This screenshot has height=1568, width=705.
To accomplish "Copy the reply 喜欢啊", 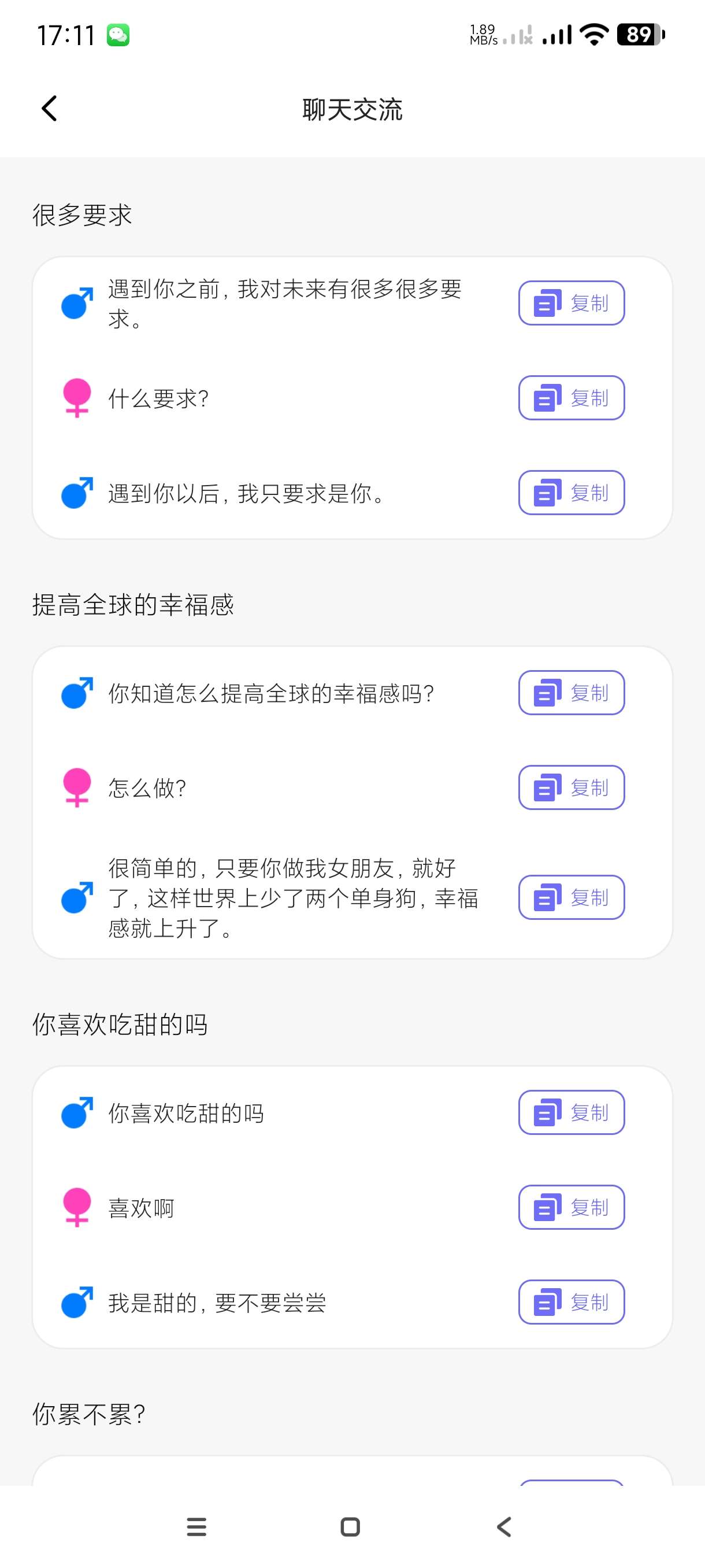I will coord(571,1208).
